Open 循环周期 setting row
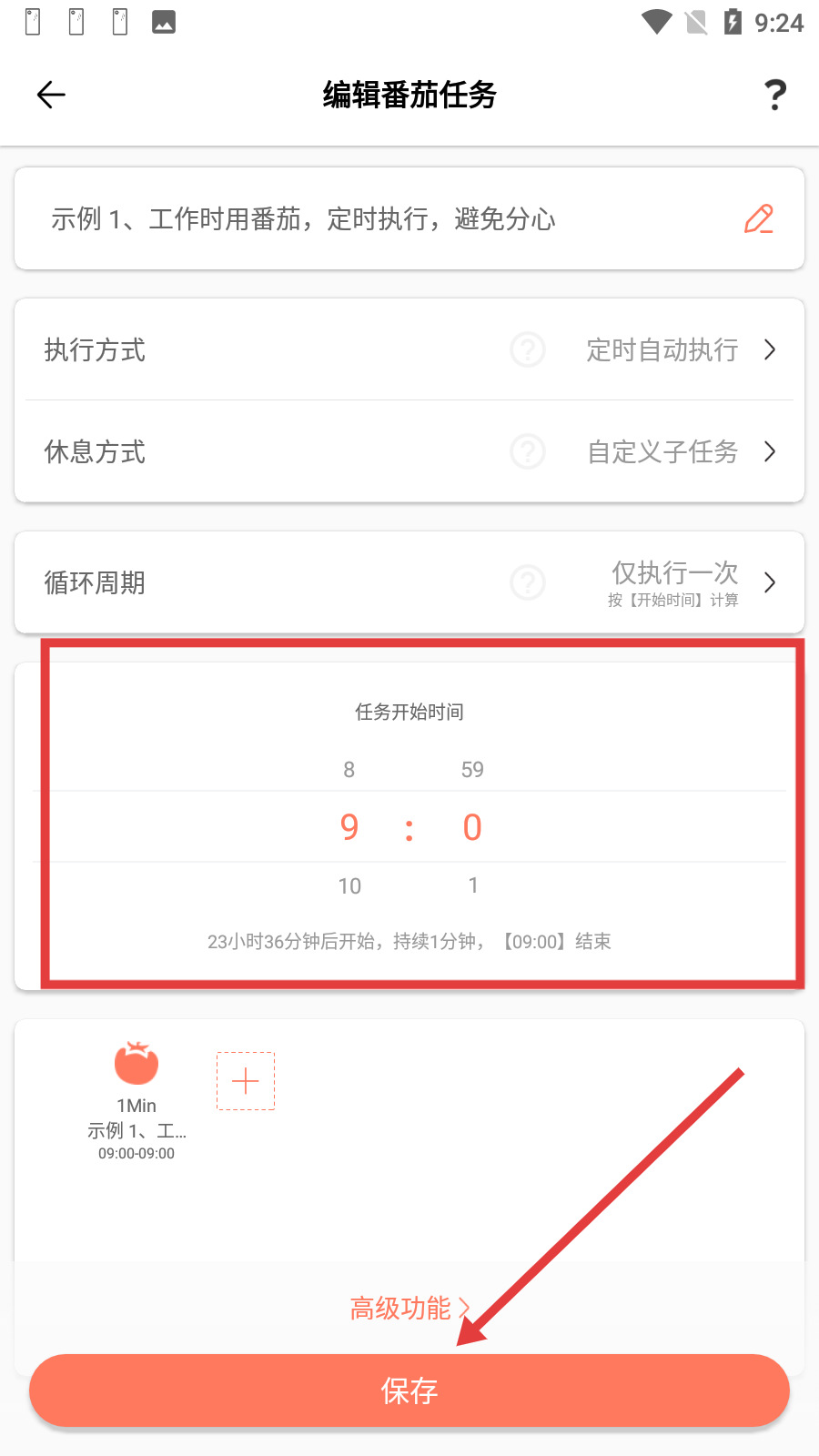819x1456 pixels. pyautogui.click(x=409, y=583)
